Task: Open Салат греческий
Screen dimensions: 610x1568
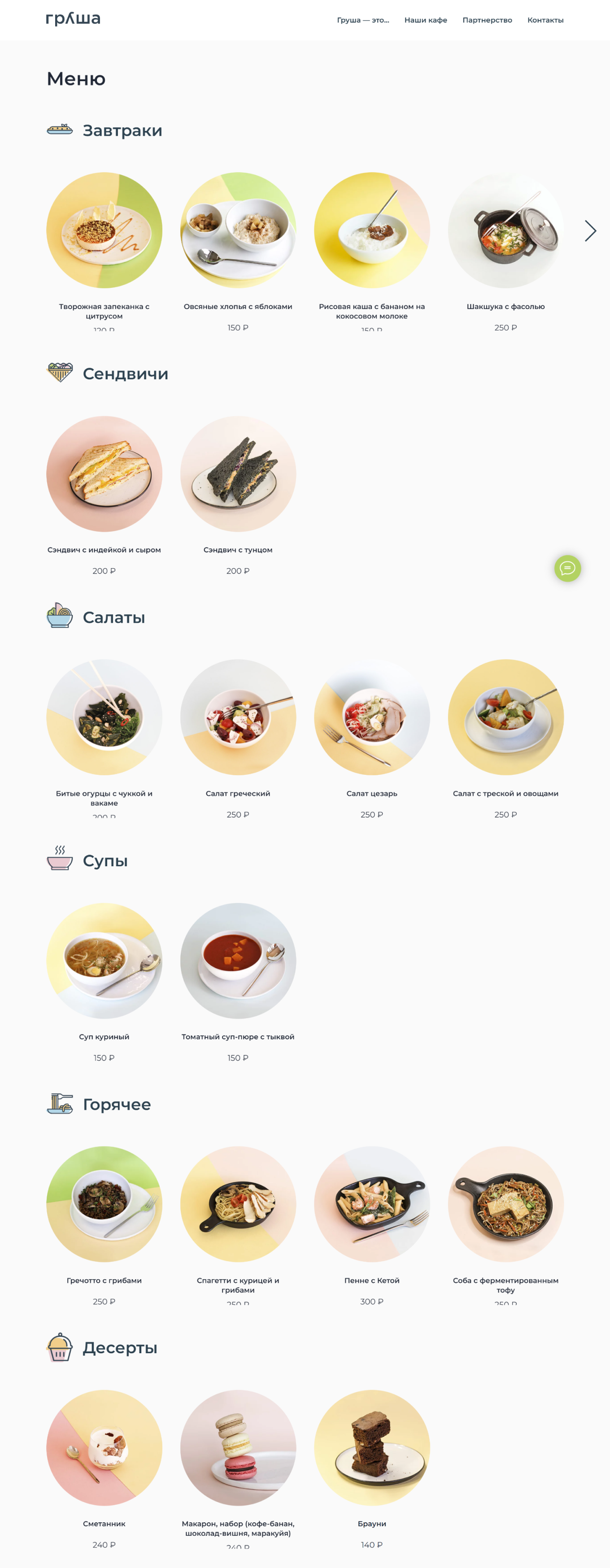Action: click(238, 717)
